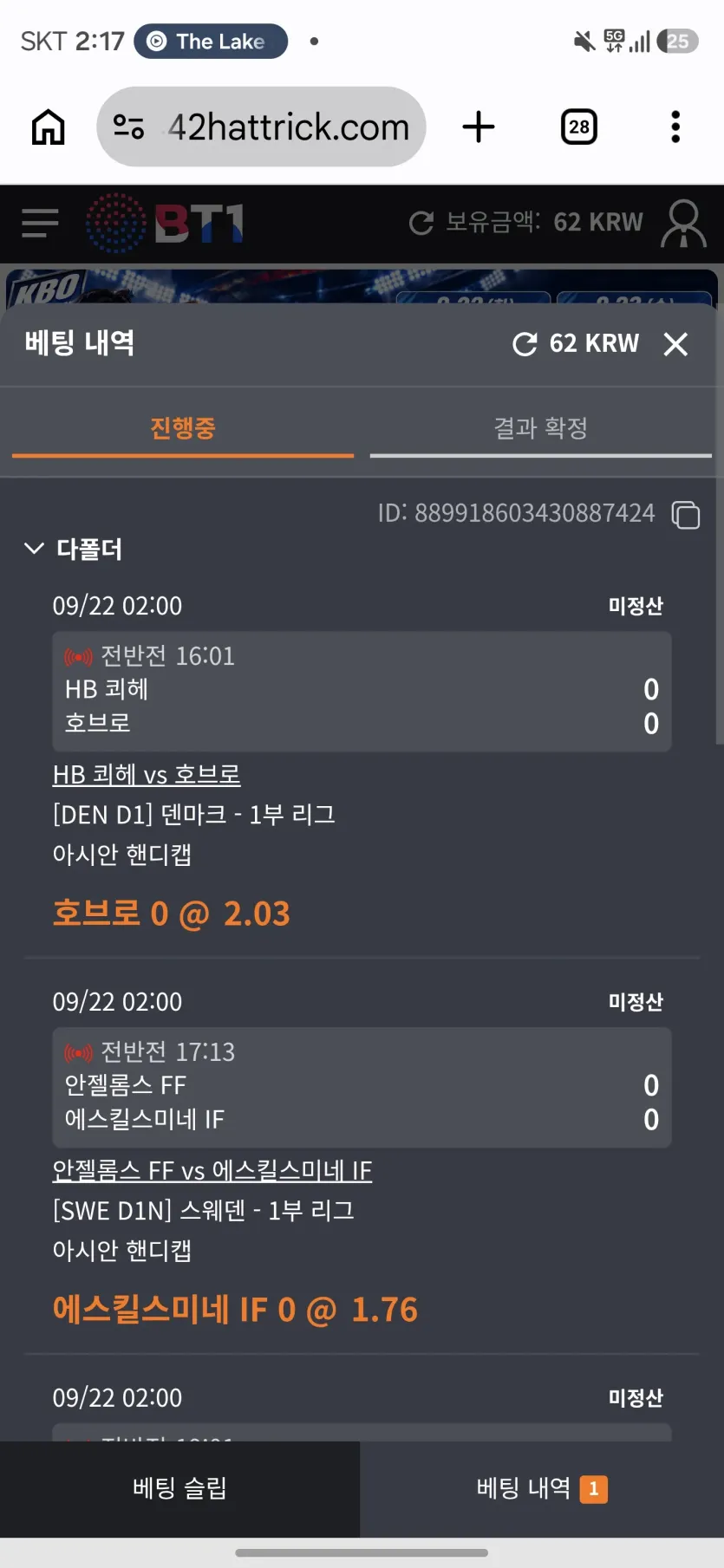Refresh the 62 KRW balance in panel
The height and width of the screenshot is (1568, 724).
525,344
